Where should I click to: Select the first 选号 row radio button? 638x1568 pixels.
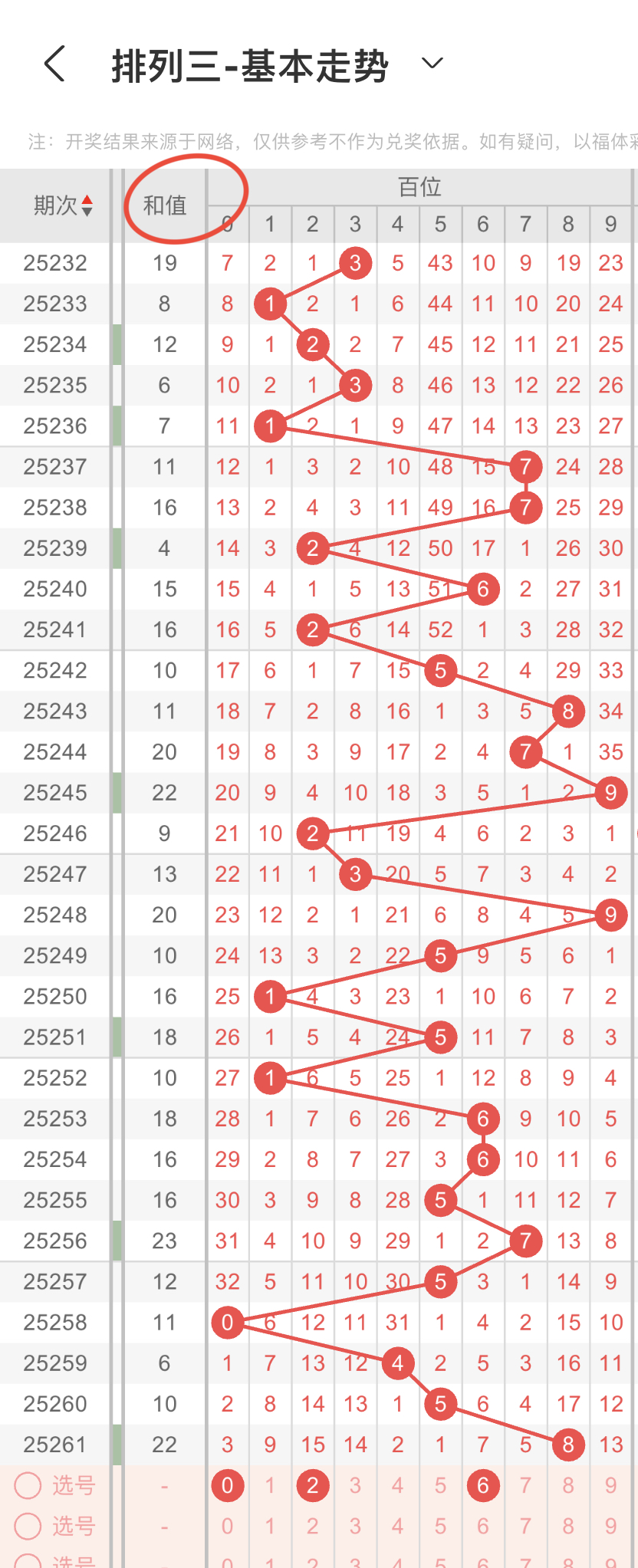pos(28,1485)
